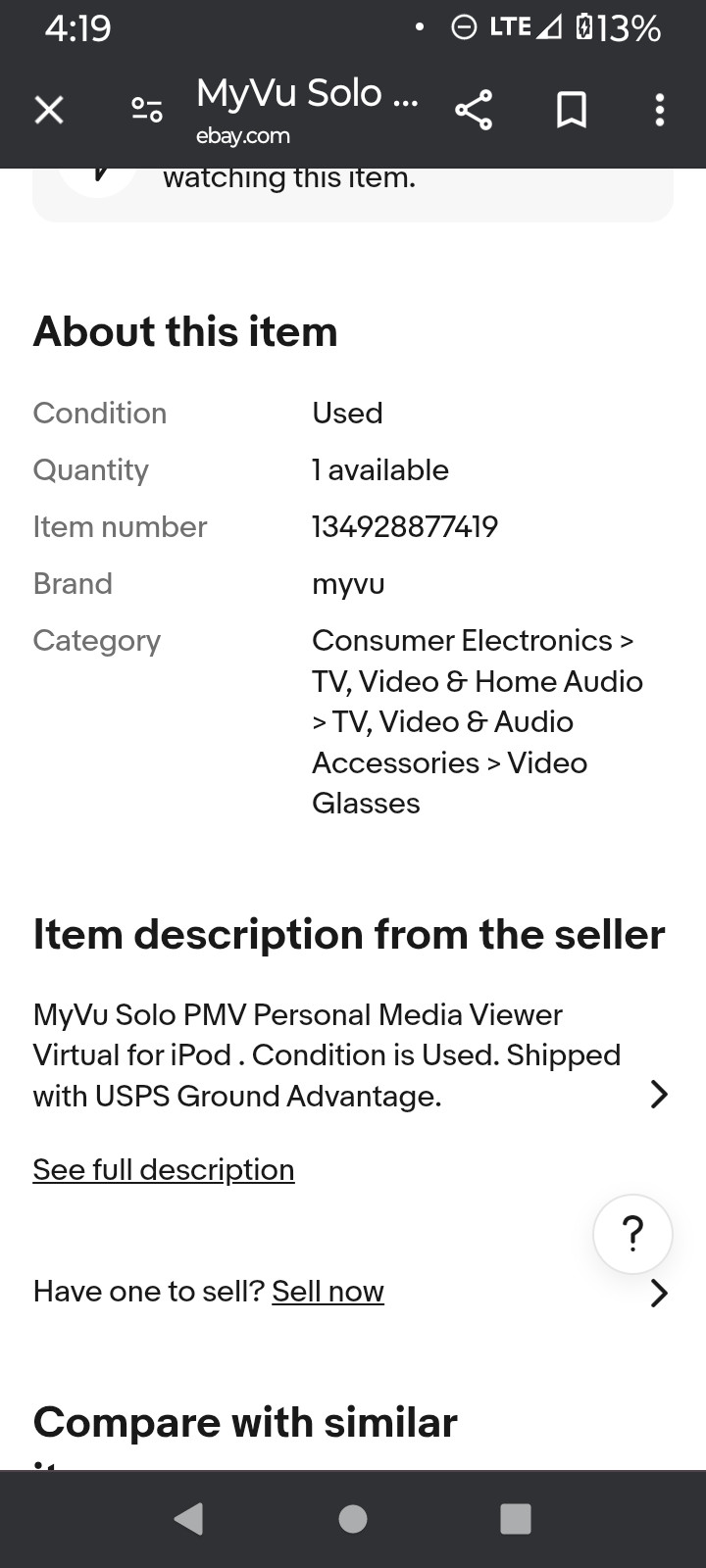
Task: Go back with the system back button
Action: click(x=188, y=1518)
